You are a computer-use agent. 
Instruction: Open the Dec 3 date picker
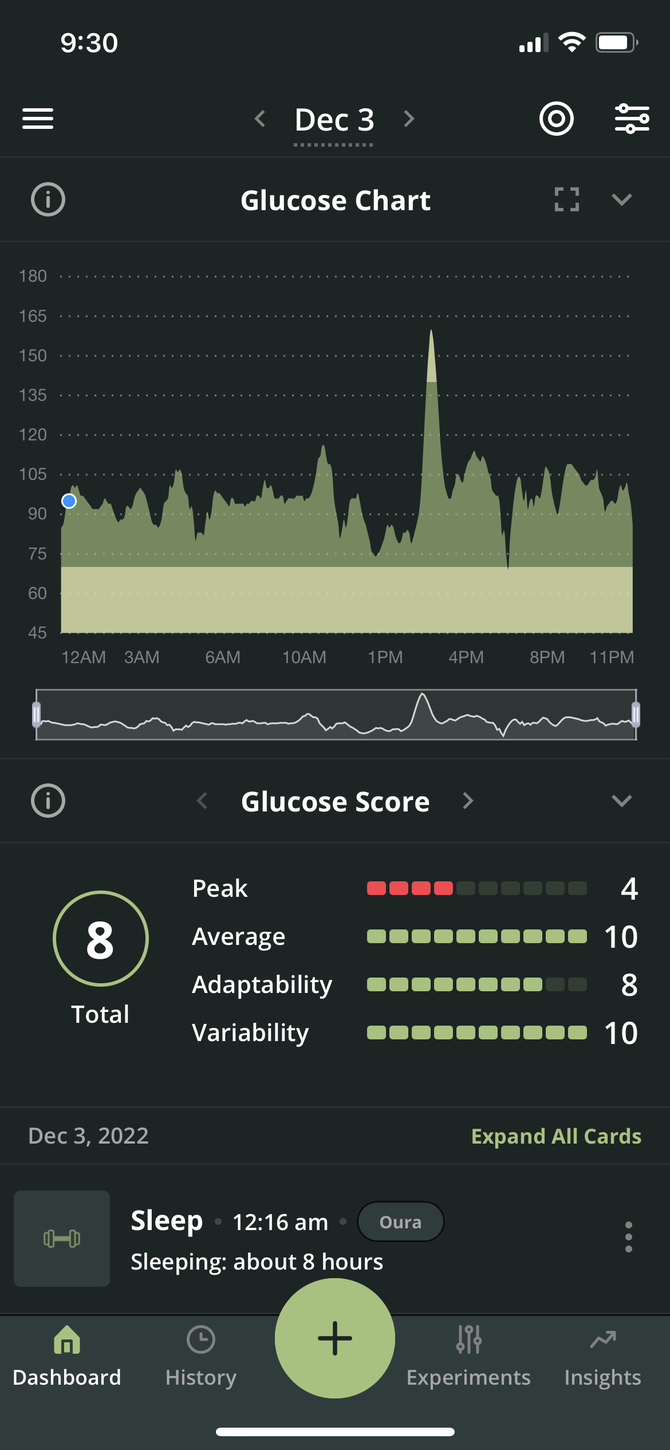point(334,121)
